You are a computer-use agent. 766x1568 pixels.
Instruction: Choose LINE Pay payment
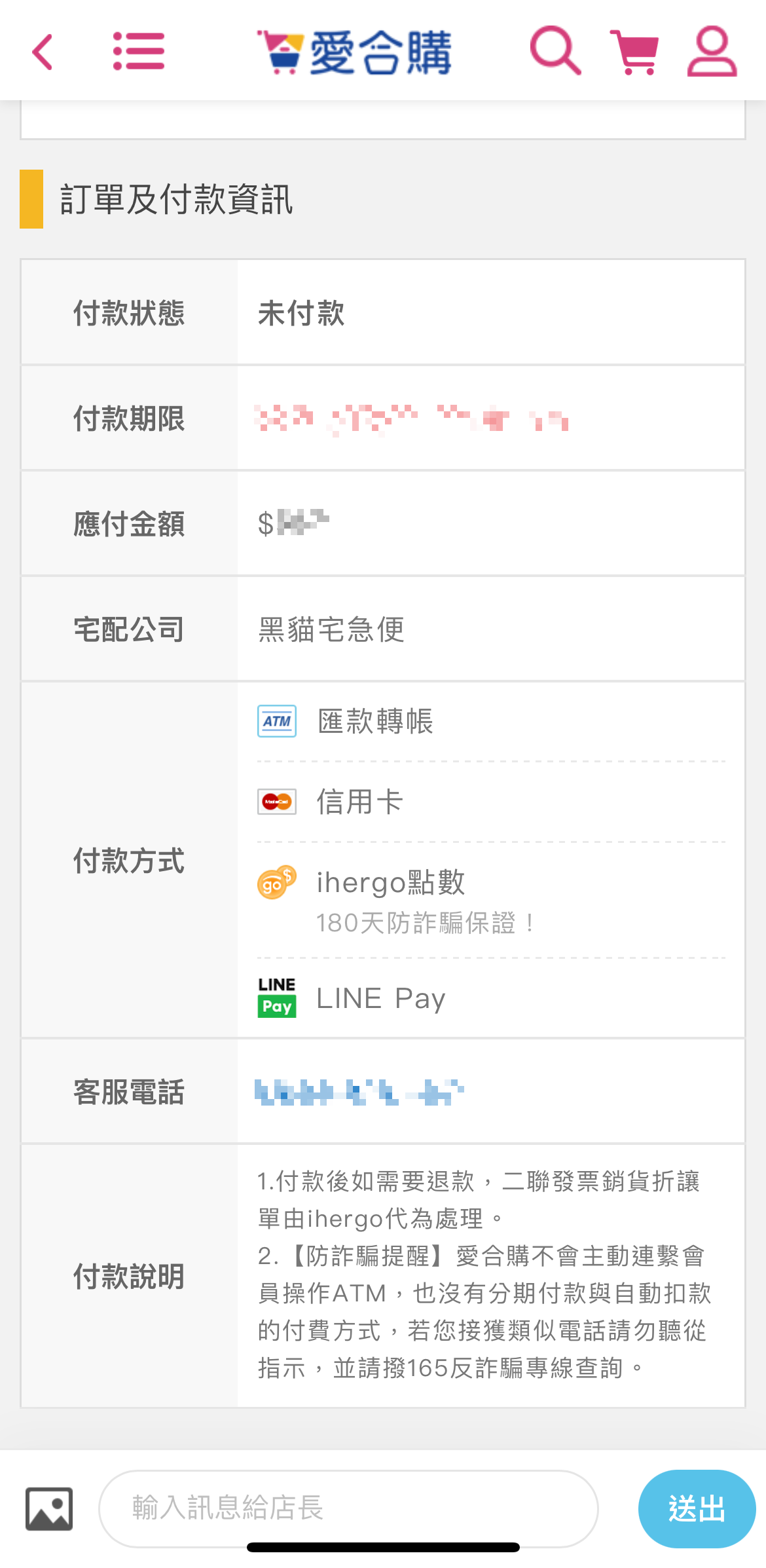click(x=380, y=998)
